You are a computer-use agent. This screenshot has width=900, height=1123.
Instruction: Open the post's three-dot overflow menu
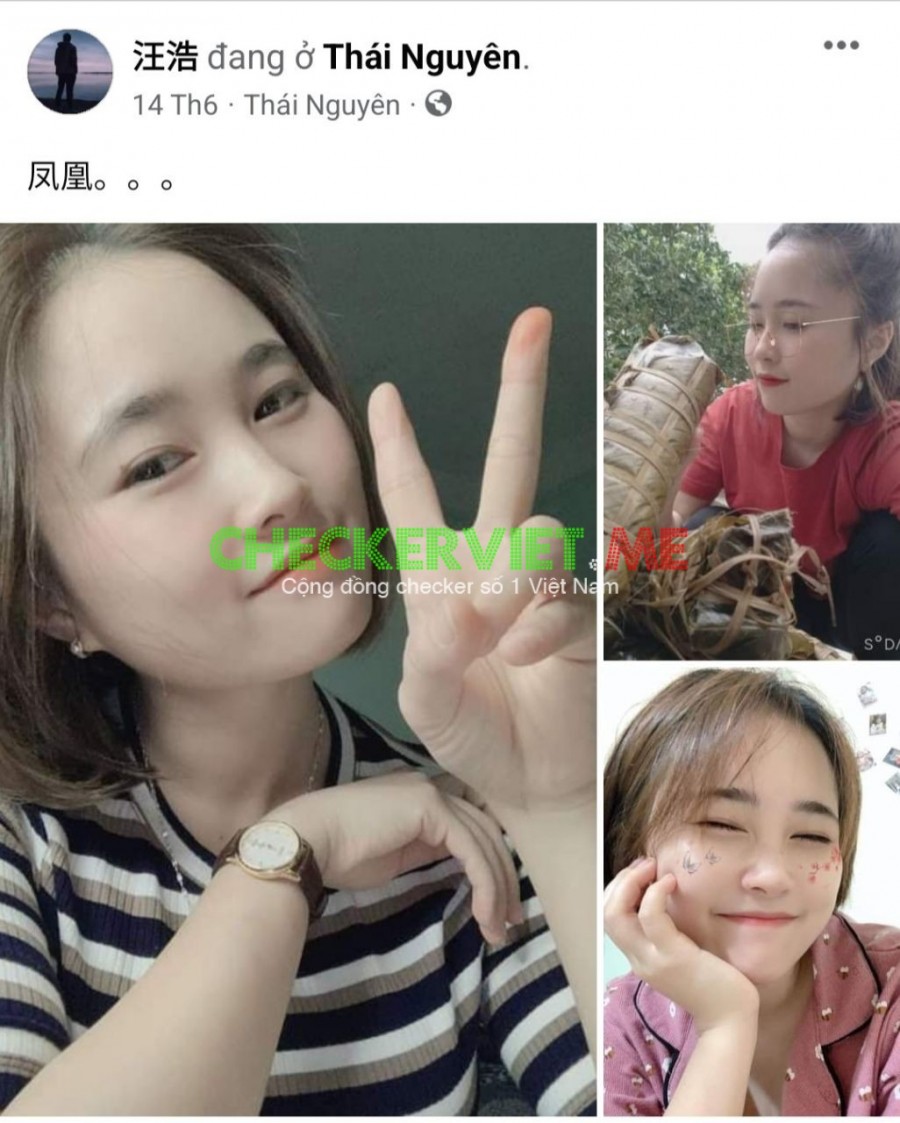[841, 45]
